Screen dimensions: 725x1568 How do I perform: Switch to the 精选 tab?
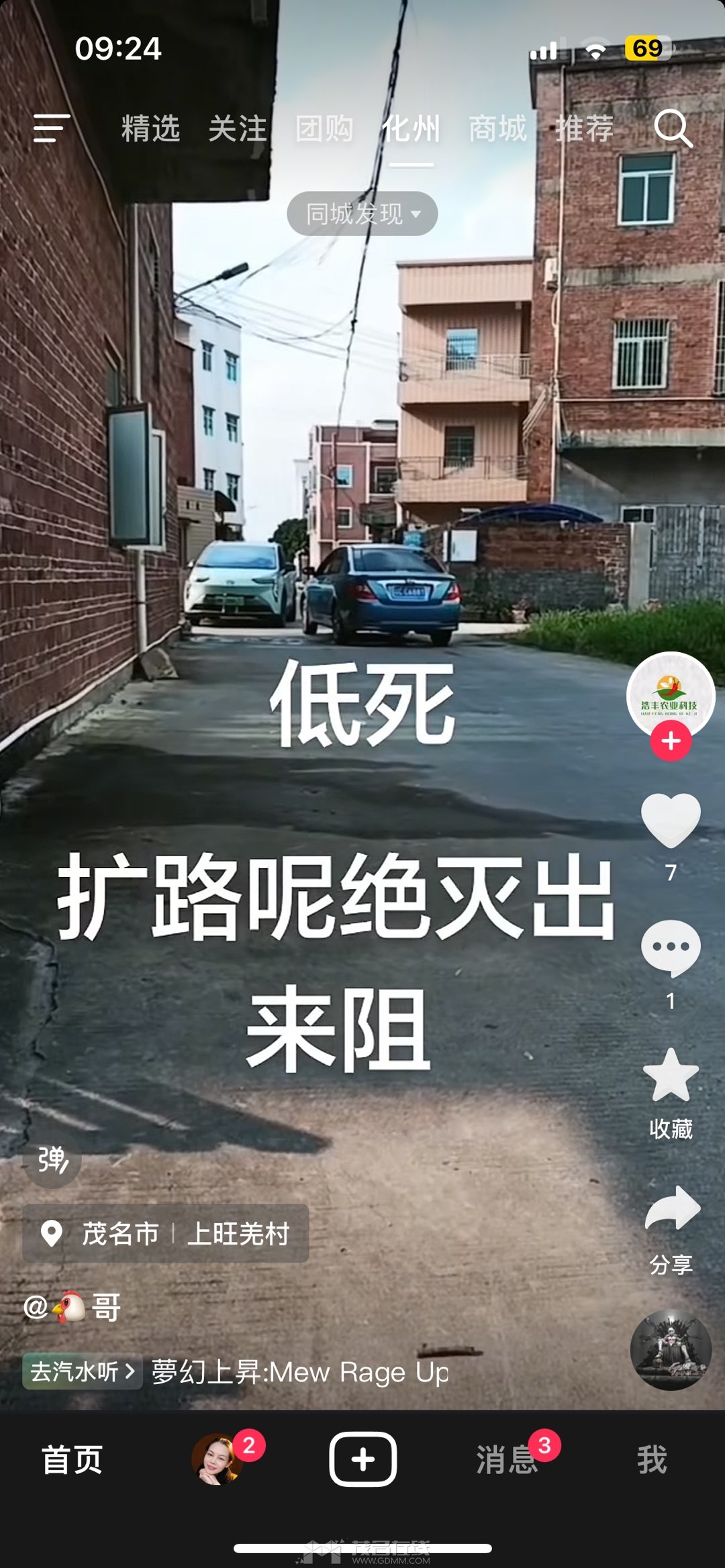click(150, 128)
